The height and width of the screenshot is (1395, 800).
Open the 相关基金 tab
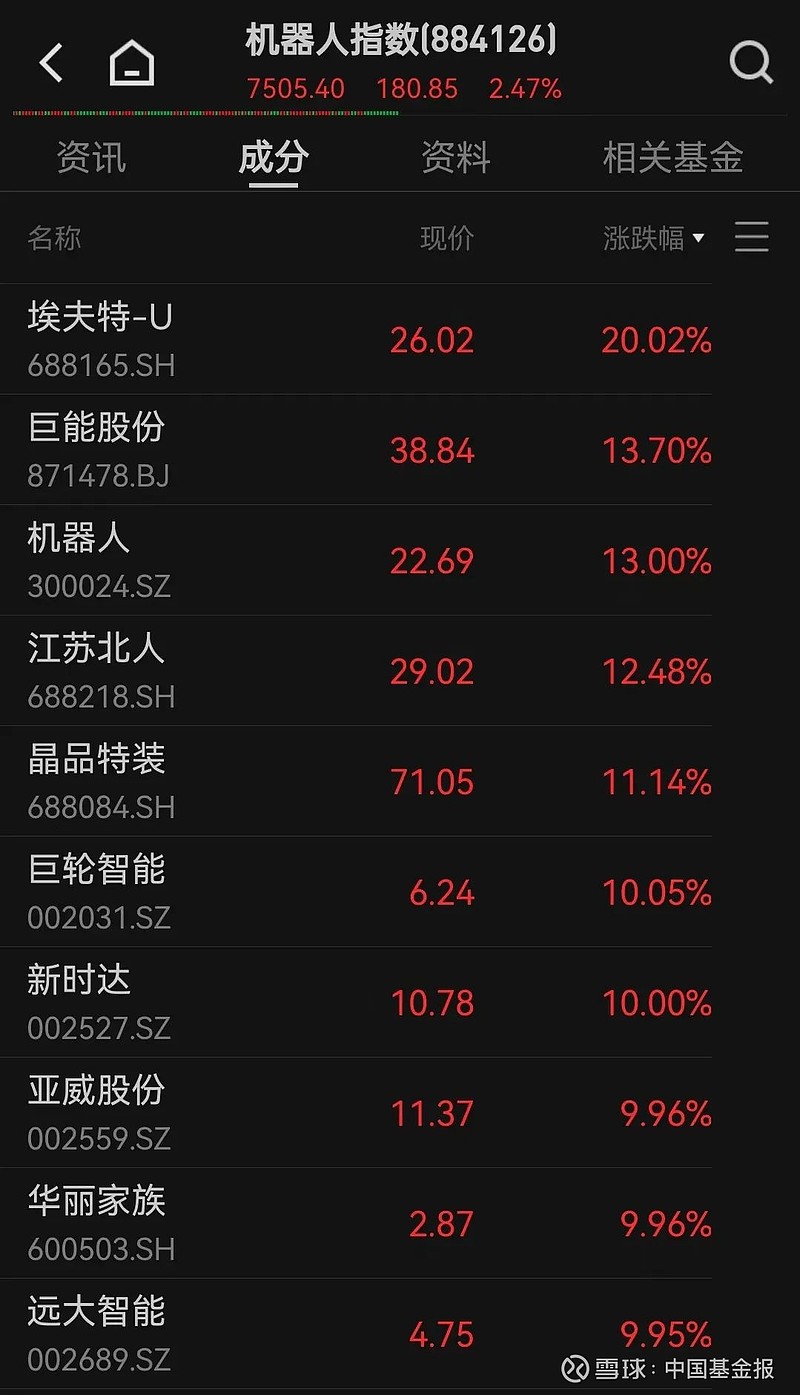670,158
